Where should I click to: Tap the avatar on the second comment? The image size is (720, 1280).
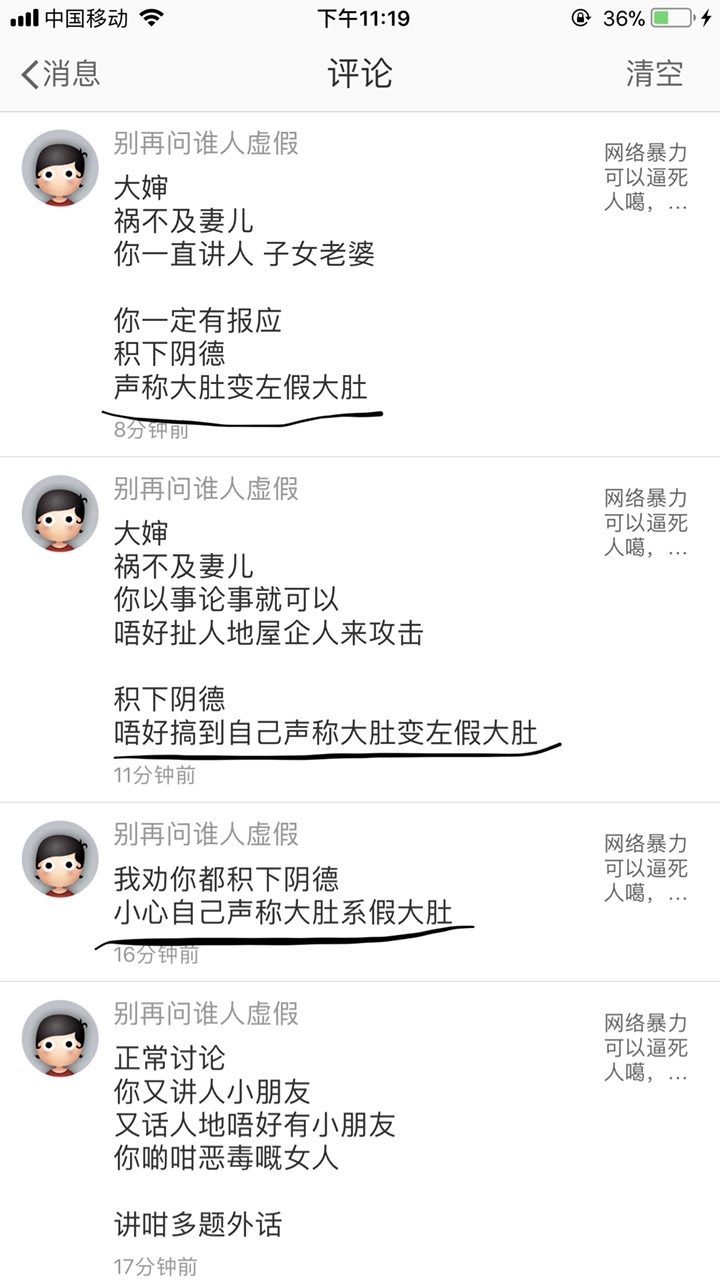(58, 513)
